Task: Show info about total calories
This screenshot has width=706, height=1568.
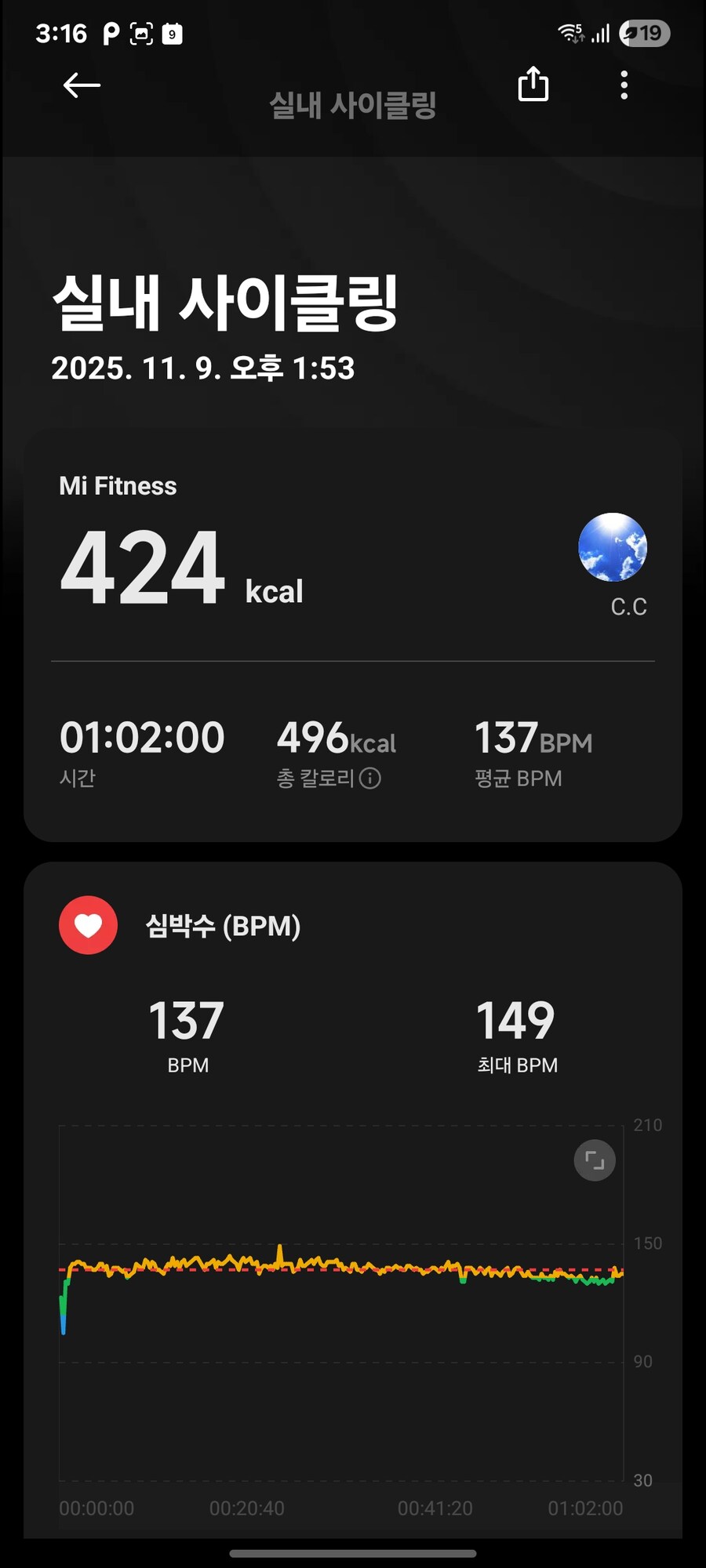Action: (370, 778)
